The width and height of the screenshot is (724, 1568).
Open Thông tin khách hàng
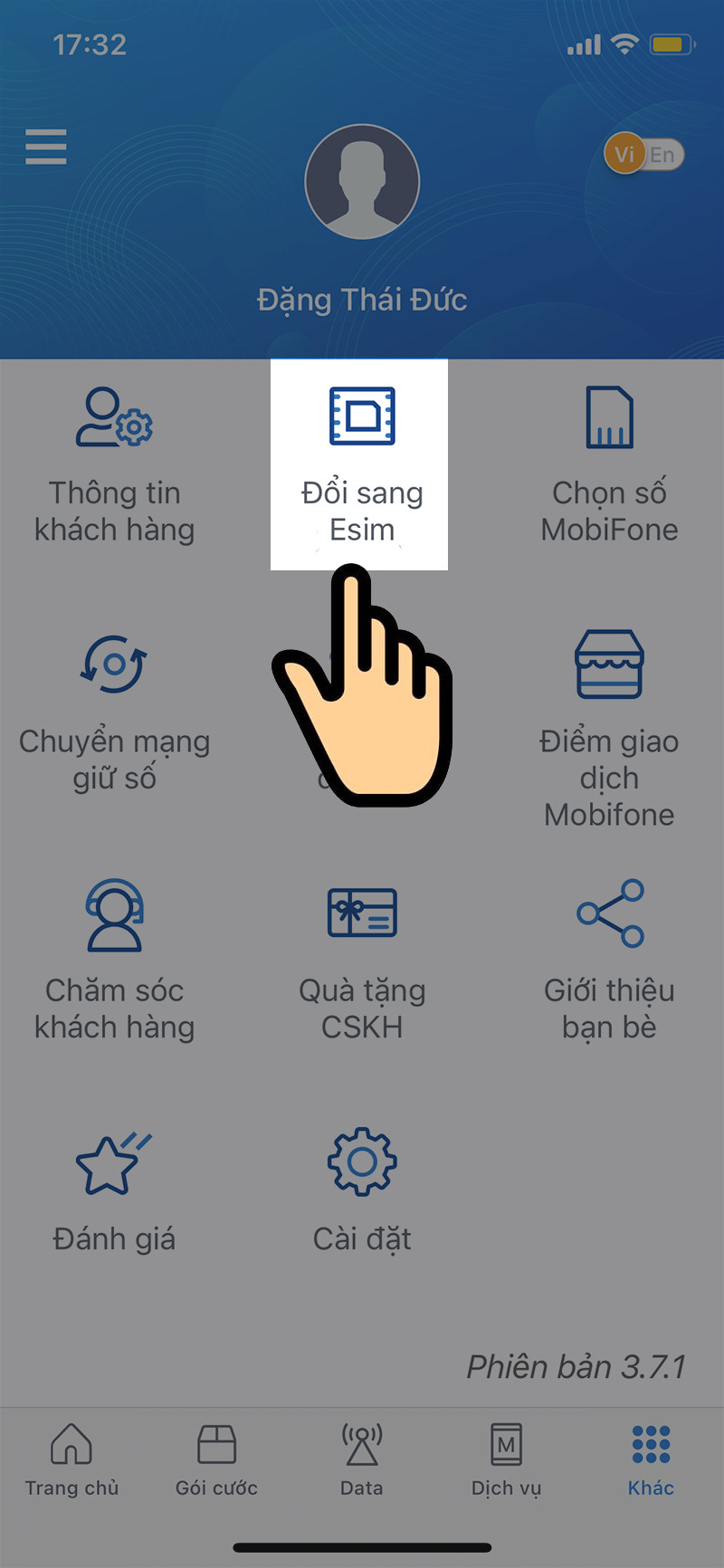pyautogui.click(x=115, y=464)
